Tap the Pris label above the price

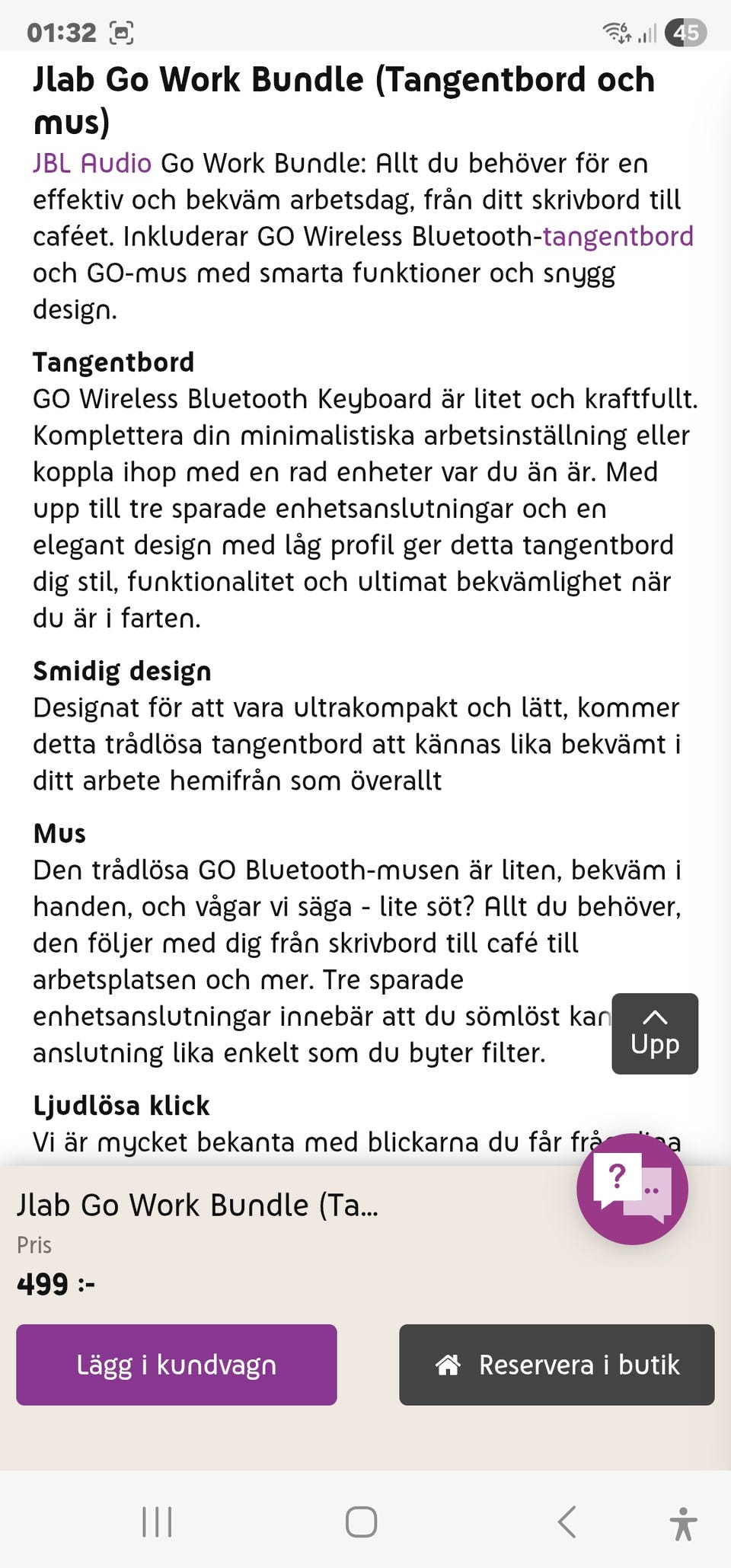(x=33, y=1246)
